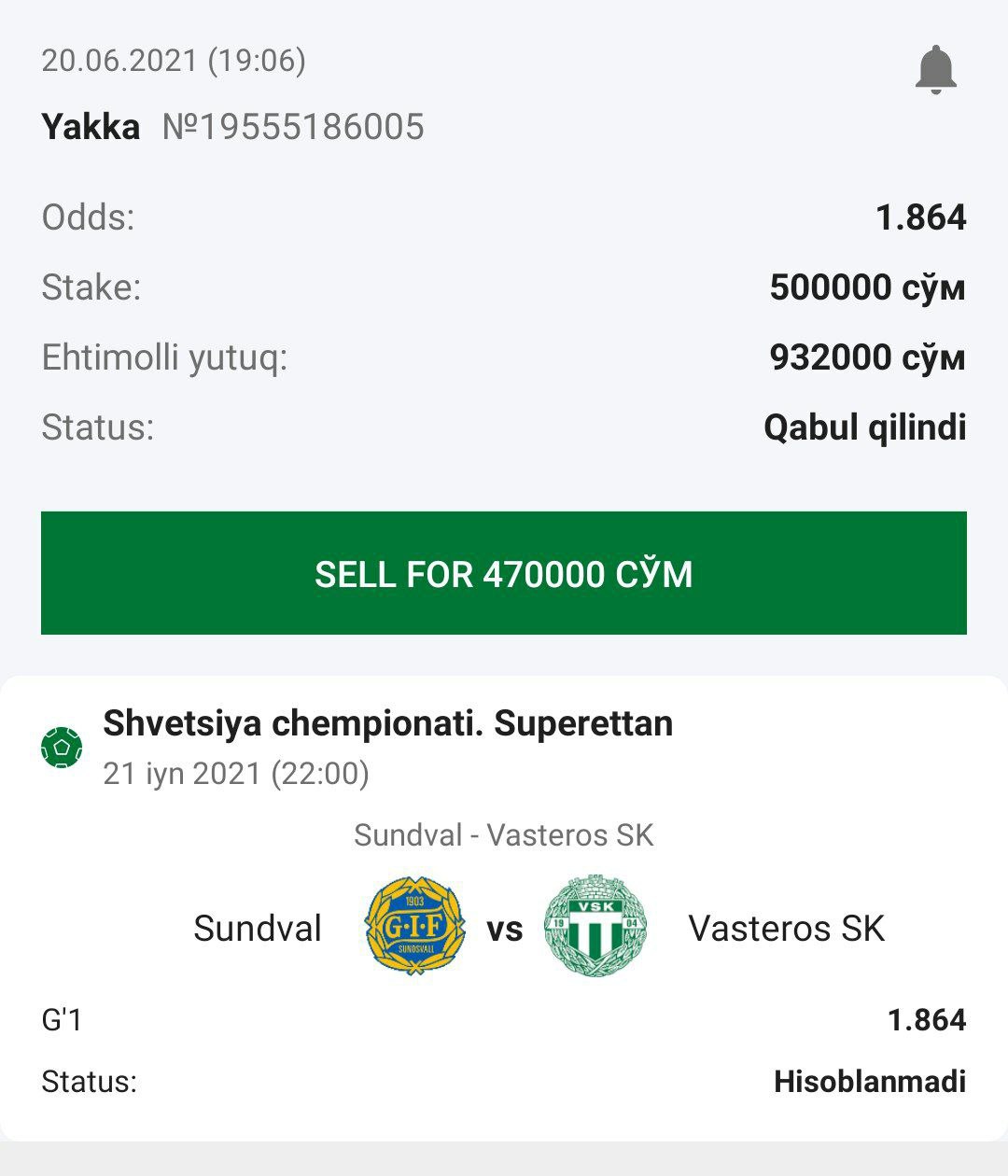Tap the bet notifications bell icon
The height and width of the screenshot is (1176, 1008).
click(935, 70)
